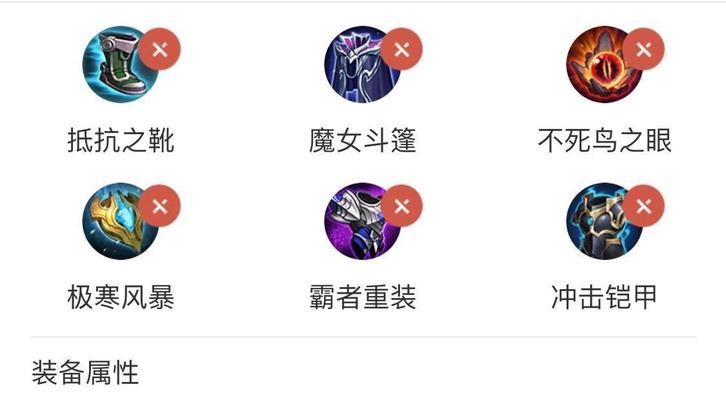Open the 极寒风暴 equipment item
Screen dimensions: 726x400
click(x=116, y=222)
